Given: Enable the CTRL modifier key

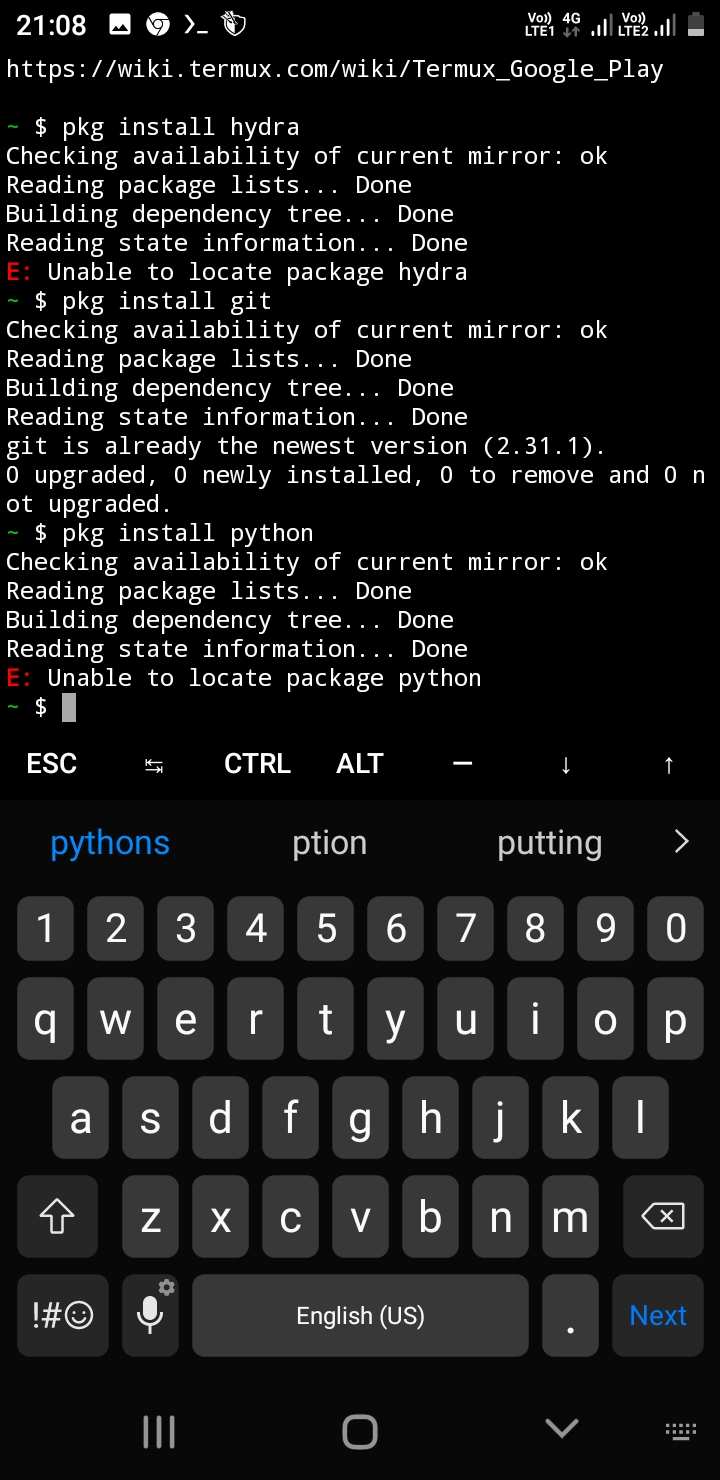Looking at the screenshot, I should point(257,763).
